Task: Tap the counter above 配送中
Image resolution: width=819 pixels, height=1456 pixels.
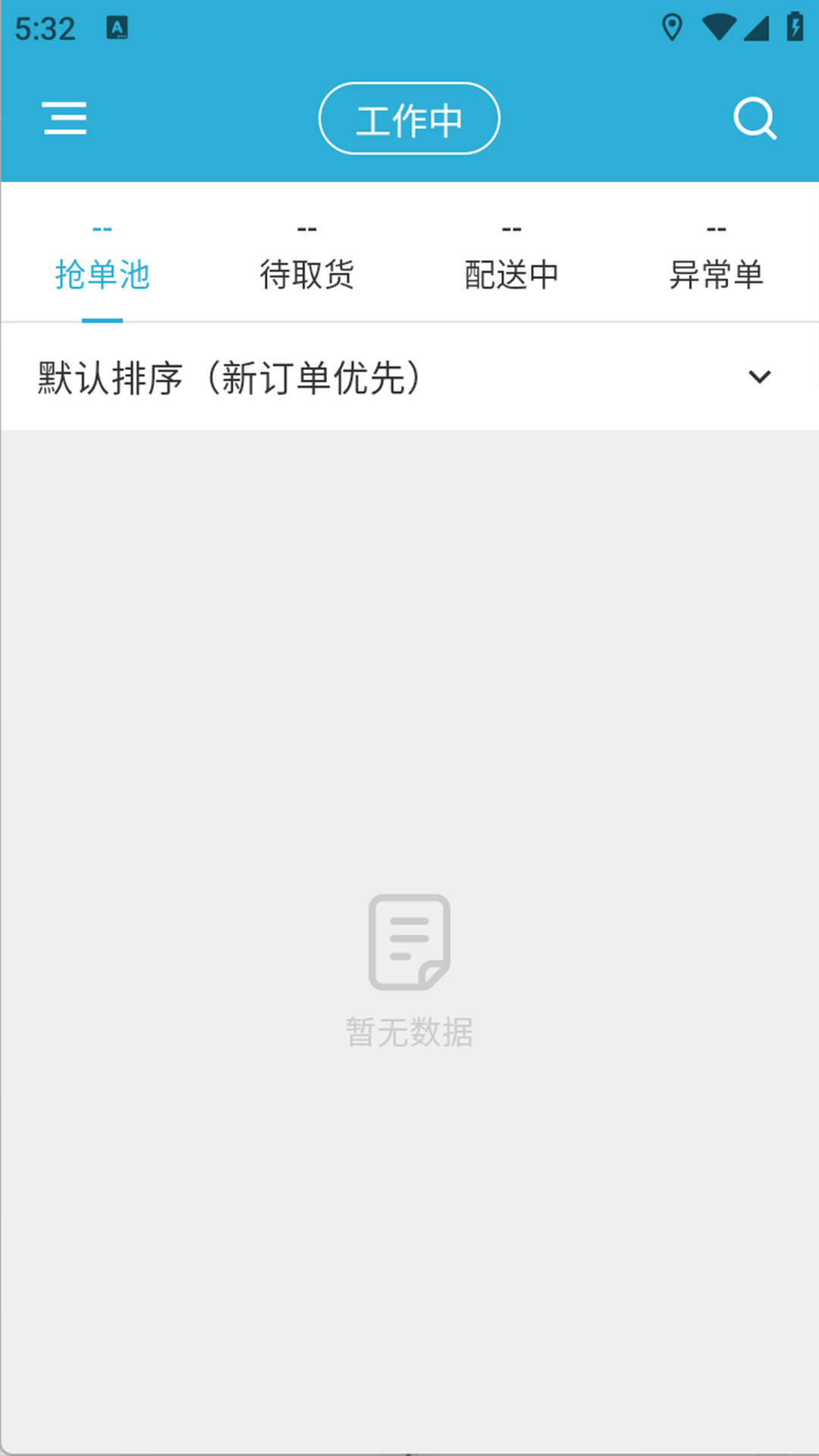Action: click(512, 227)
